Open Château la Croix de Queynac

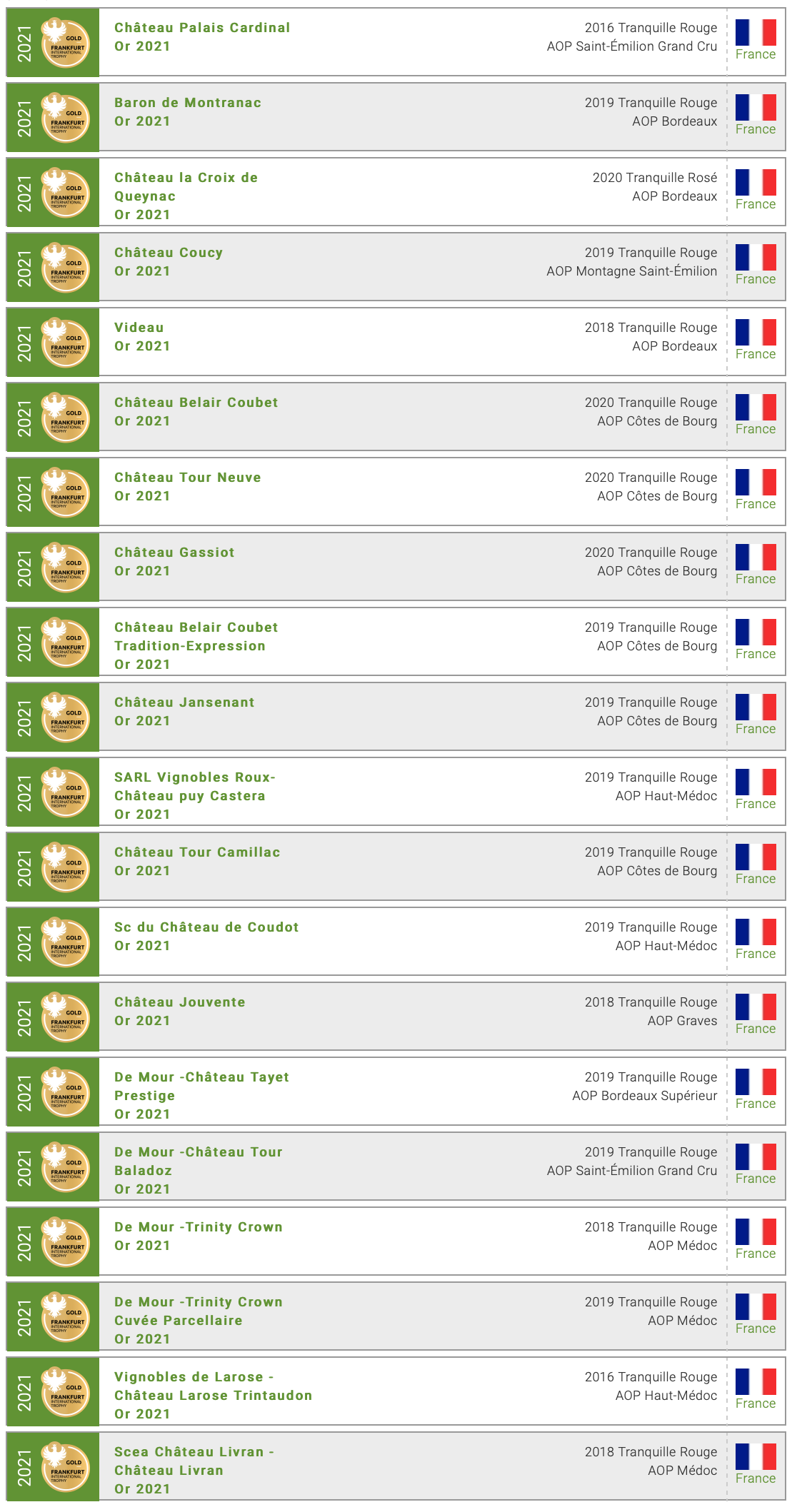(396, 192)
